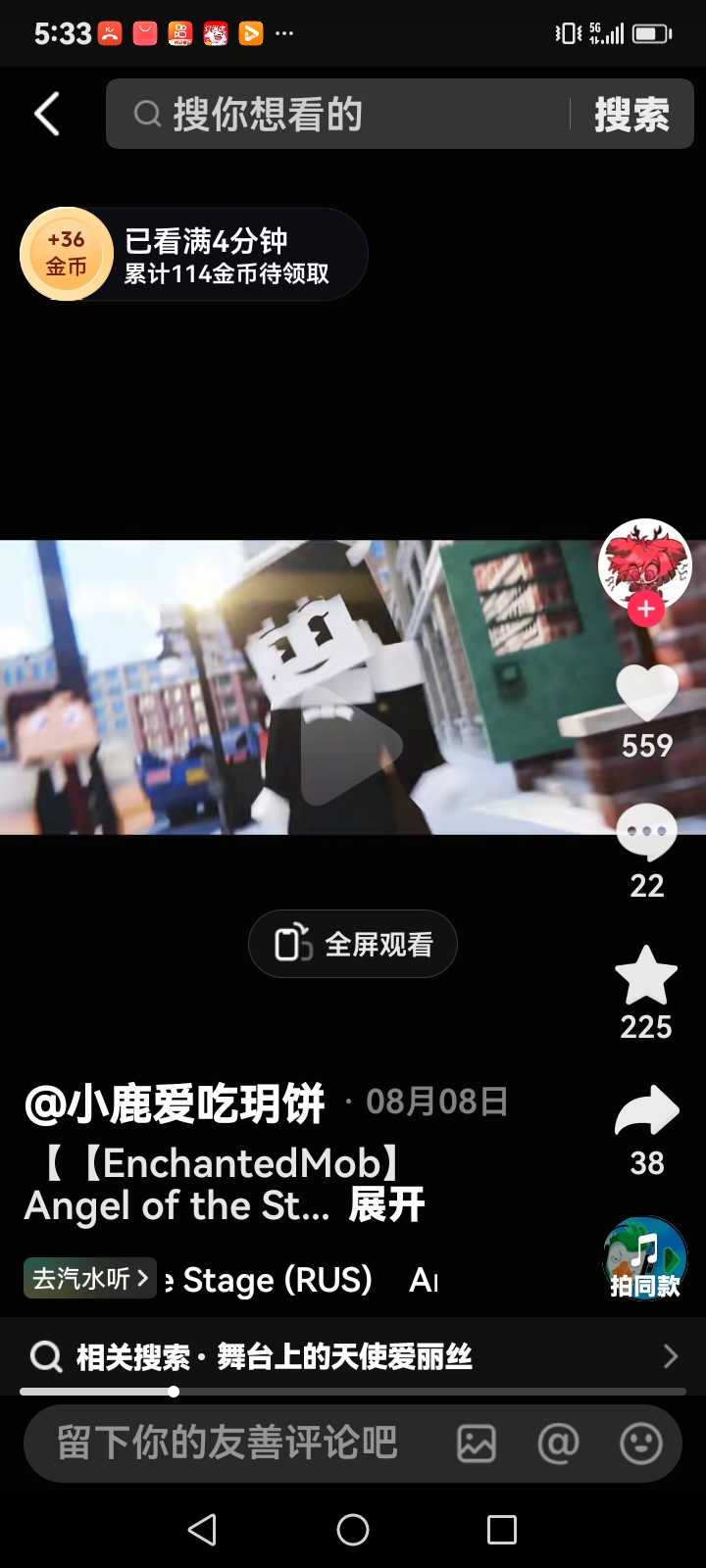
Task: Expand the caption with 展开
Action: [387, 1204]
